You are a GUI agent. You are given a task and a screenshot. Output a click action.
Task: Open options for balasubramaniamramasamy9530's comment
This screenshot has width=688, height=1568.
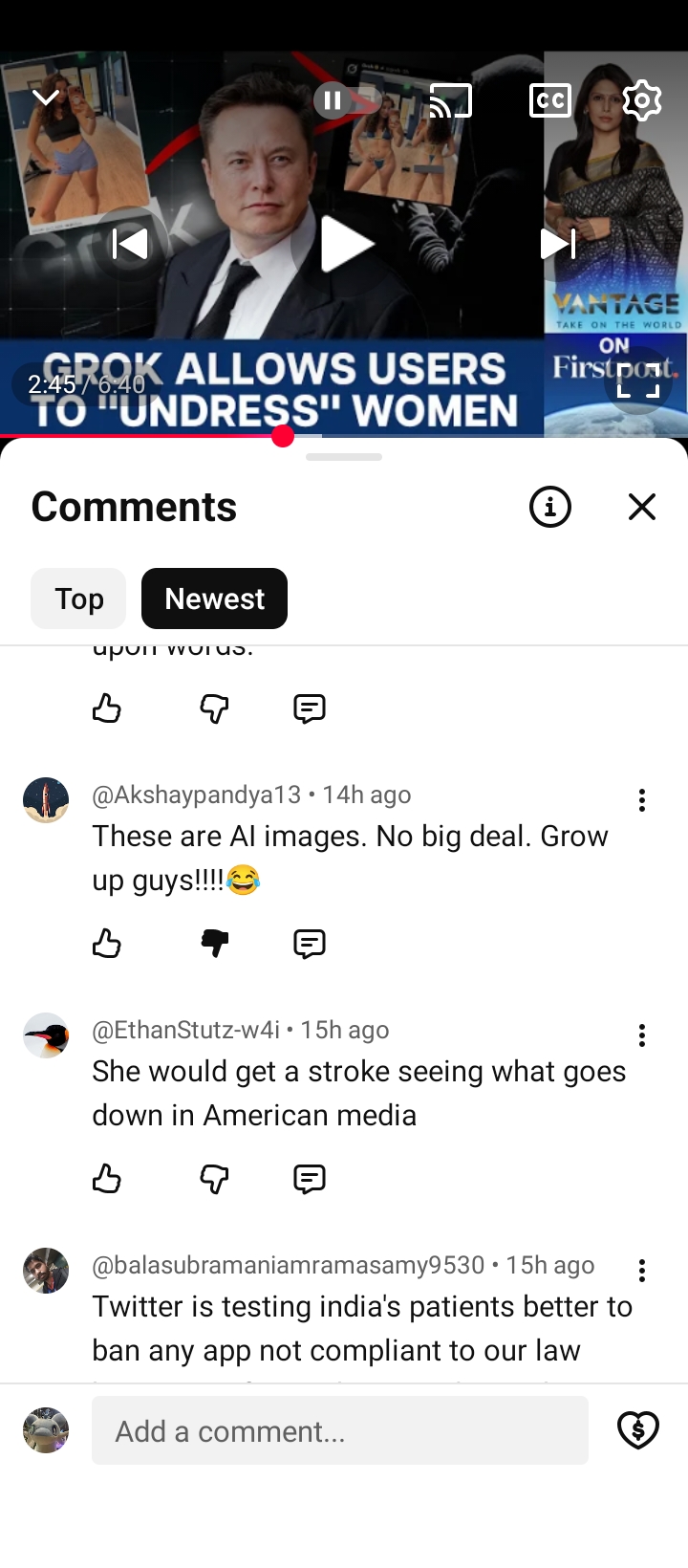[x=642, y=1271]
